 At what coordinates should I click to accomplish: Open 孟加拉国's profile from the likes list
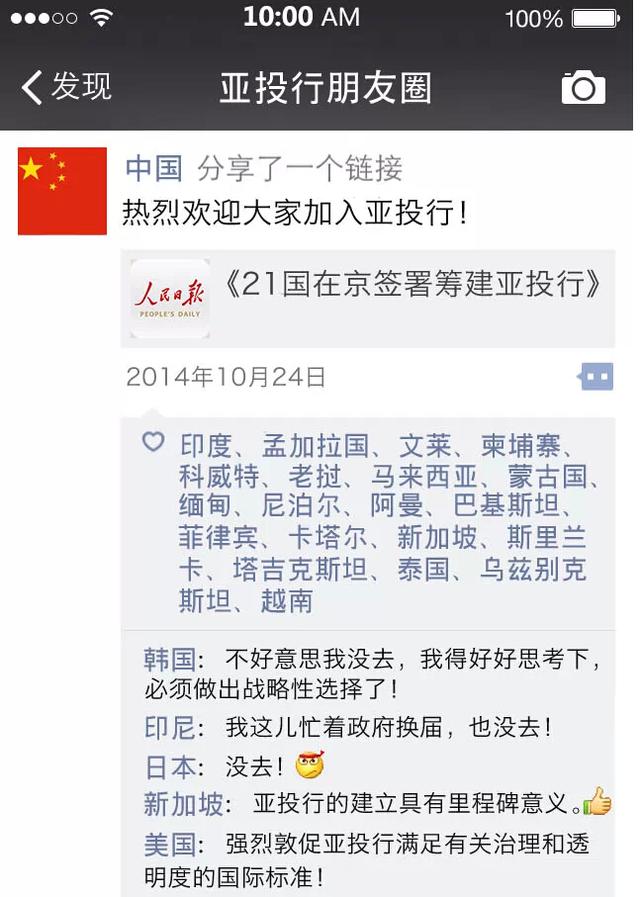[x=316, y=443]
